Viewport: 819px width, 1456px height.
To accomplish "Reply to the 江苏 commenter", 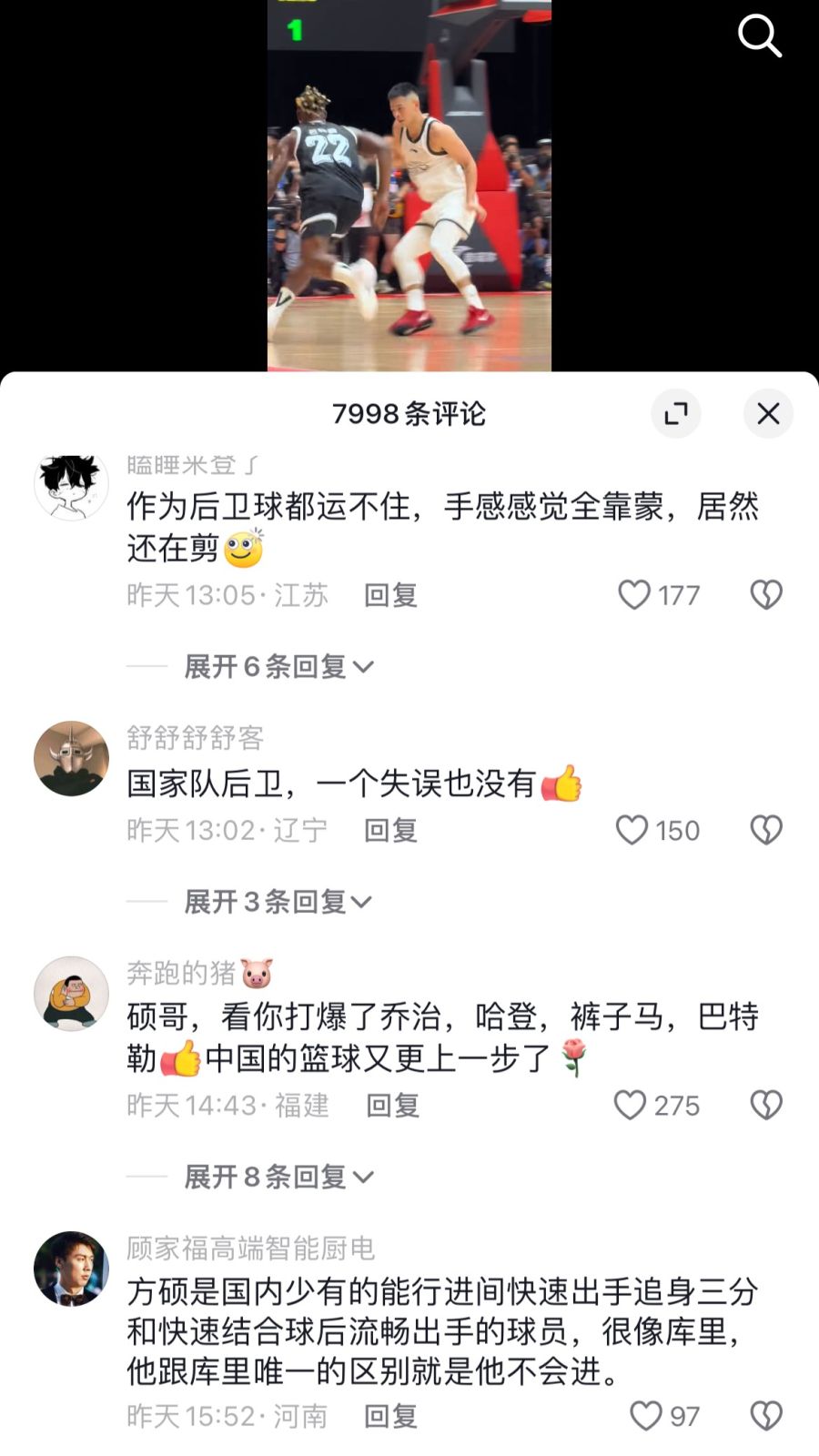I will 390,595.
